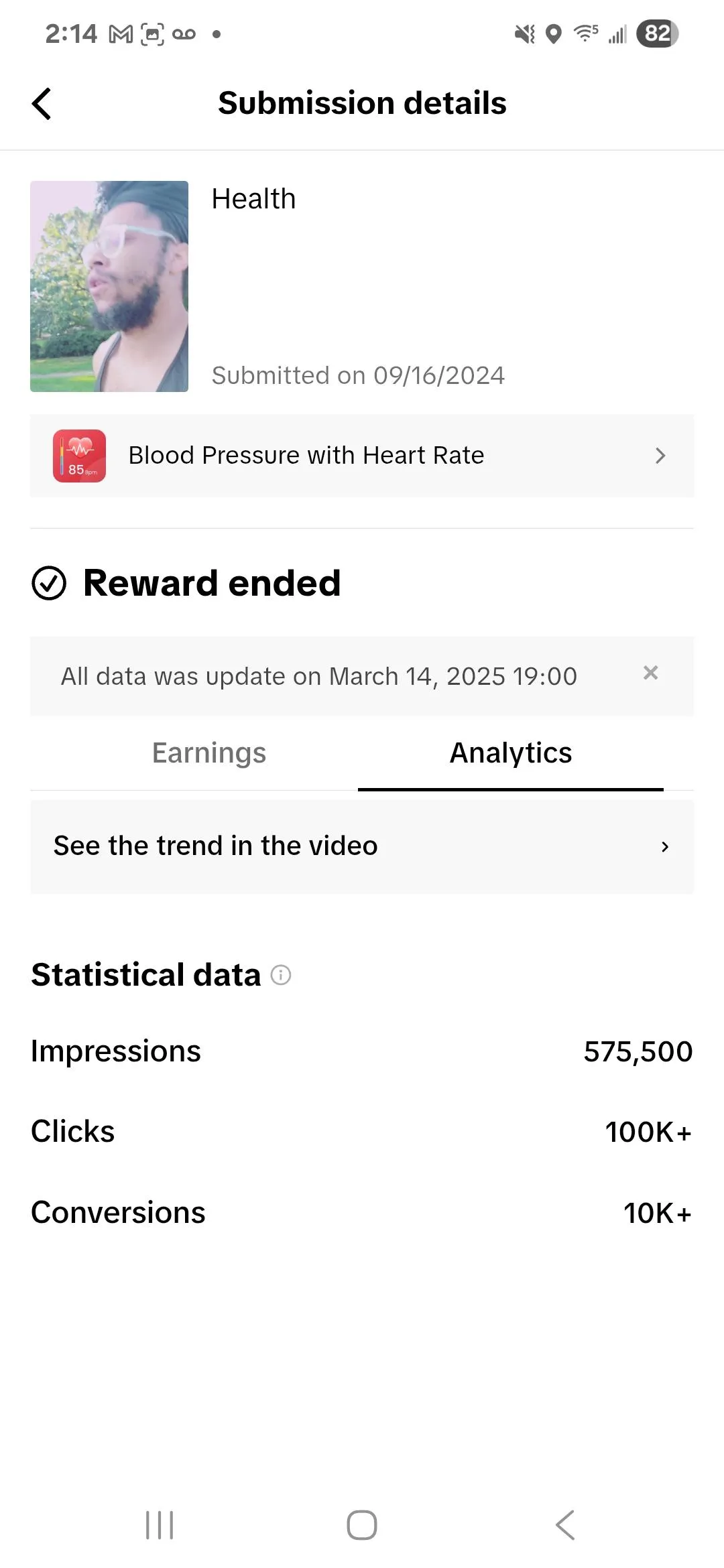The height and width of the screenshot is (1568, 724).
Task: Show info about Statistical data
Action: 281,975
